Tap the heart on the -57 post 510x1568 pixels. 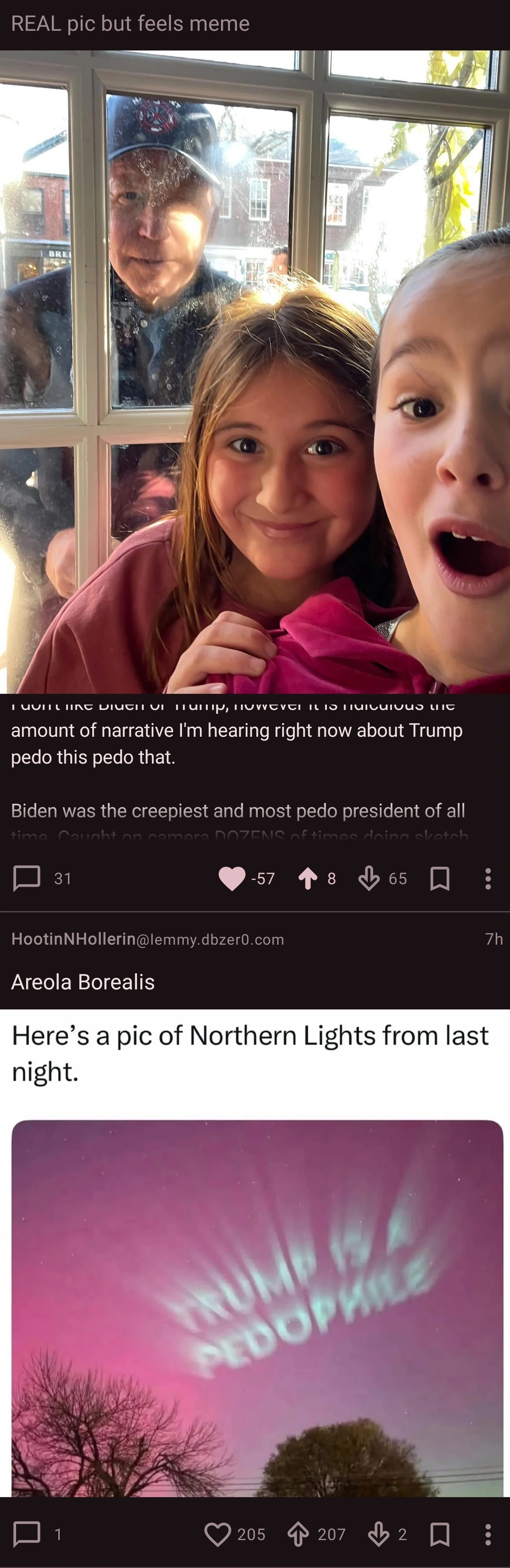(232, 878)
